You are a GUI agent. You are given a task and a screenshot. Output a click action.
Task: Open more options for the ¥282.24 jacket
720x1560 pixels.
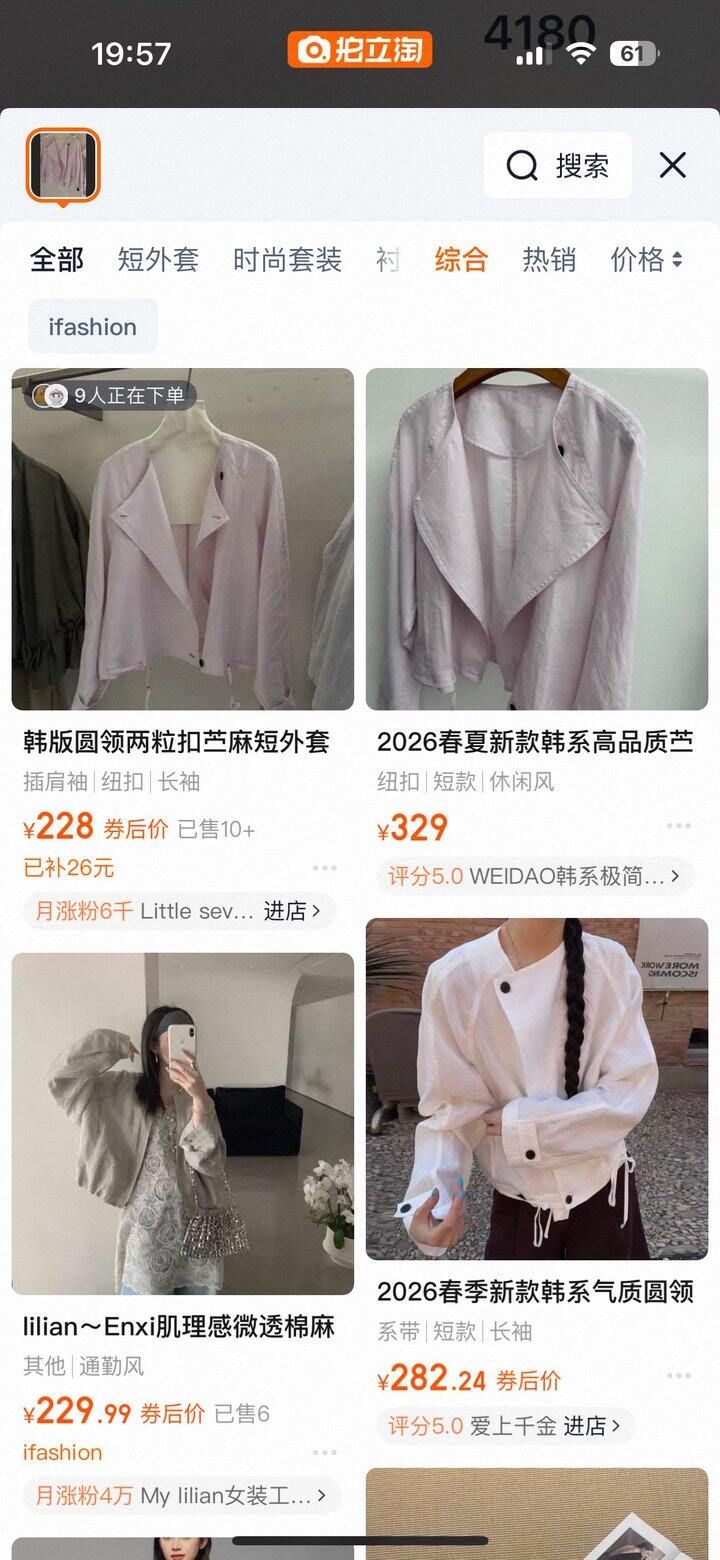679,1377
